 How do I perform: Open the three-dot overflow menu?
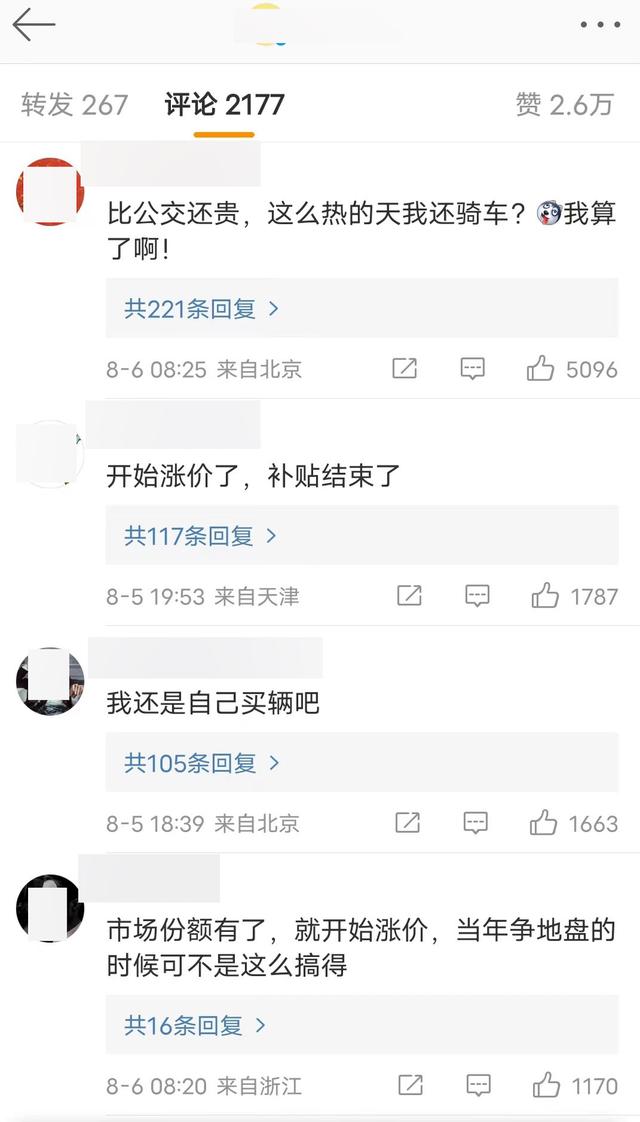(x=599, y=25)
